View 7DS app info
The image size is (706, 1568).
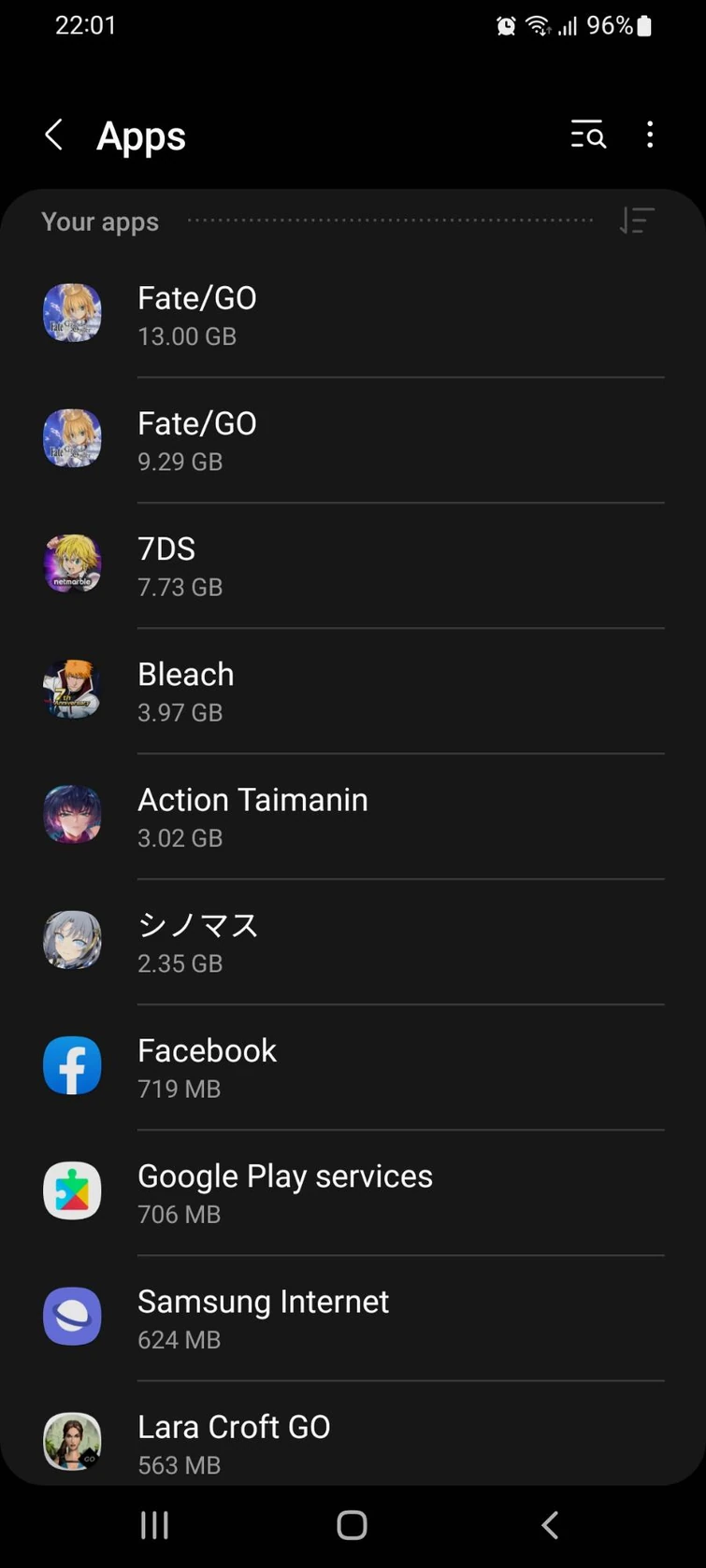click(x=353, y=565)
